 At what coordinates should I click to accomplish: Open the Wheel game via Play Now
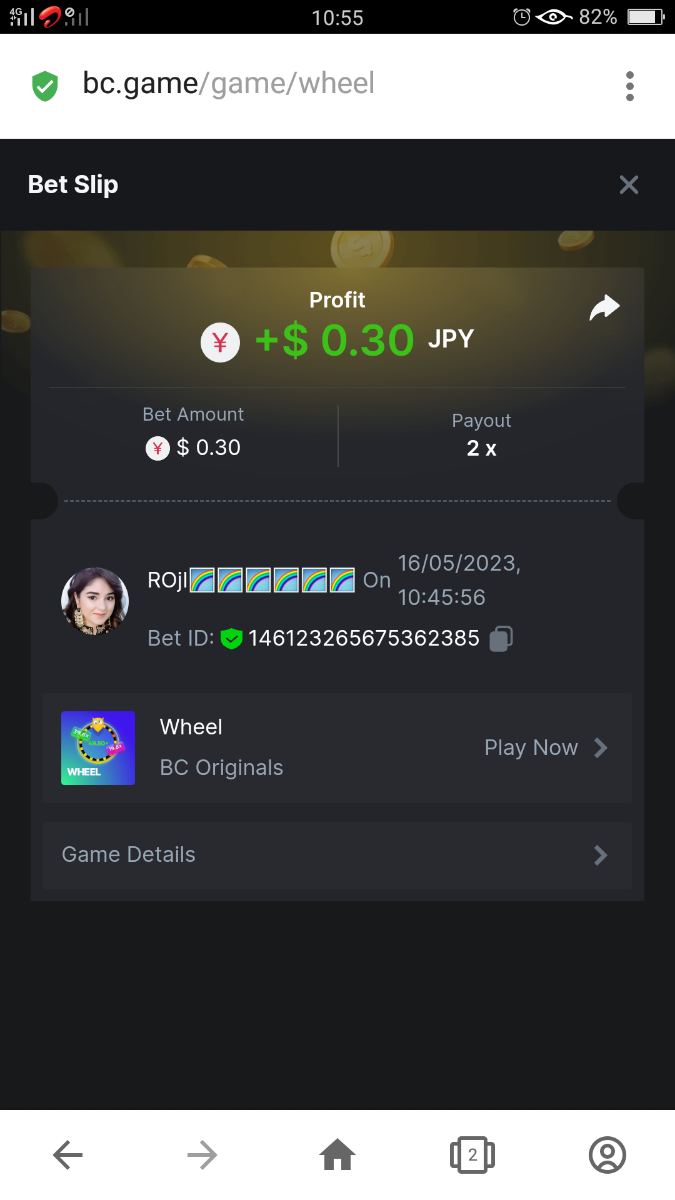(x=545, y=748)
